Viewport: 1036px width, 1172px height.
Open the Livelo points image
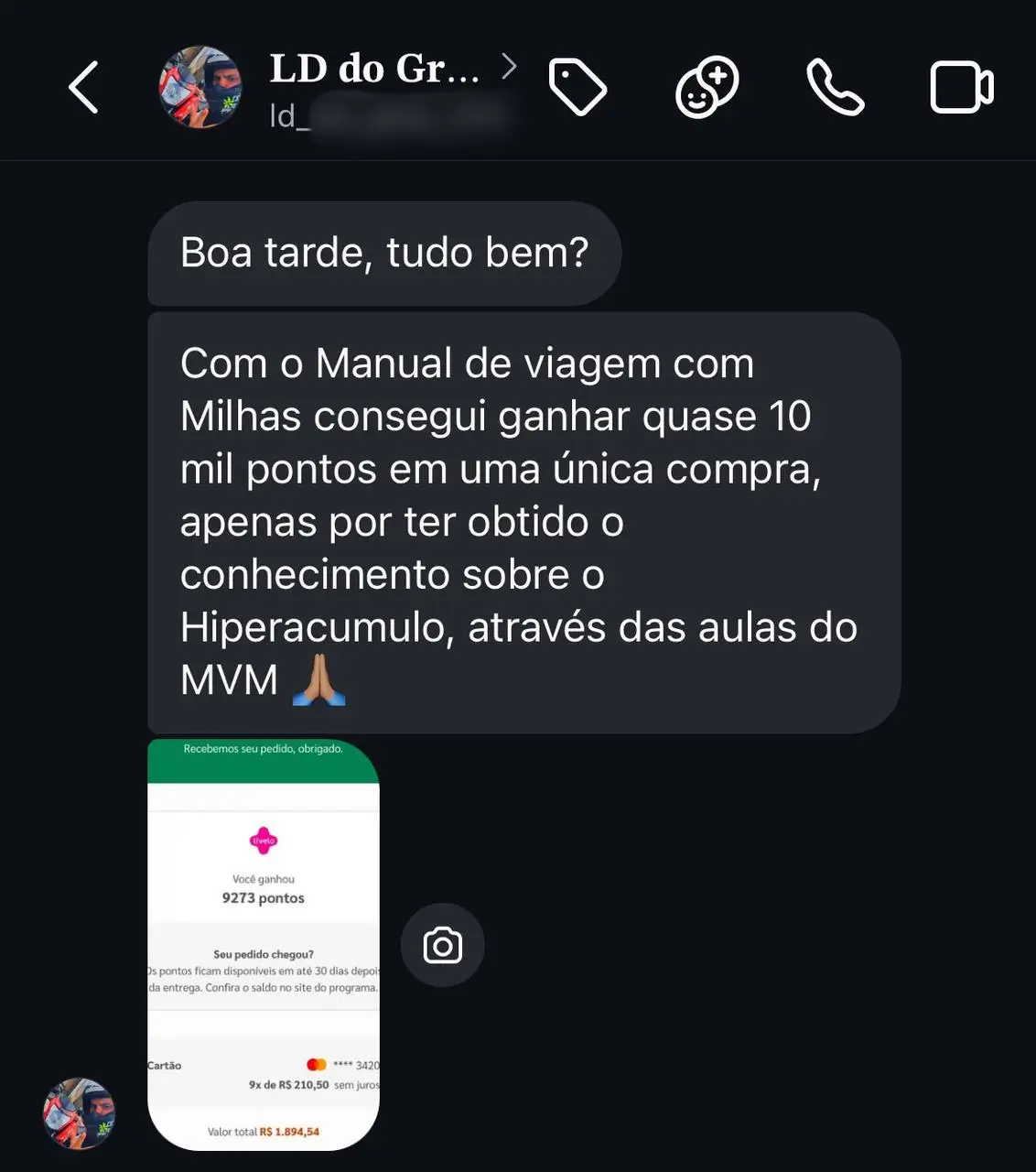click(264, 944)
